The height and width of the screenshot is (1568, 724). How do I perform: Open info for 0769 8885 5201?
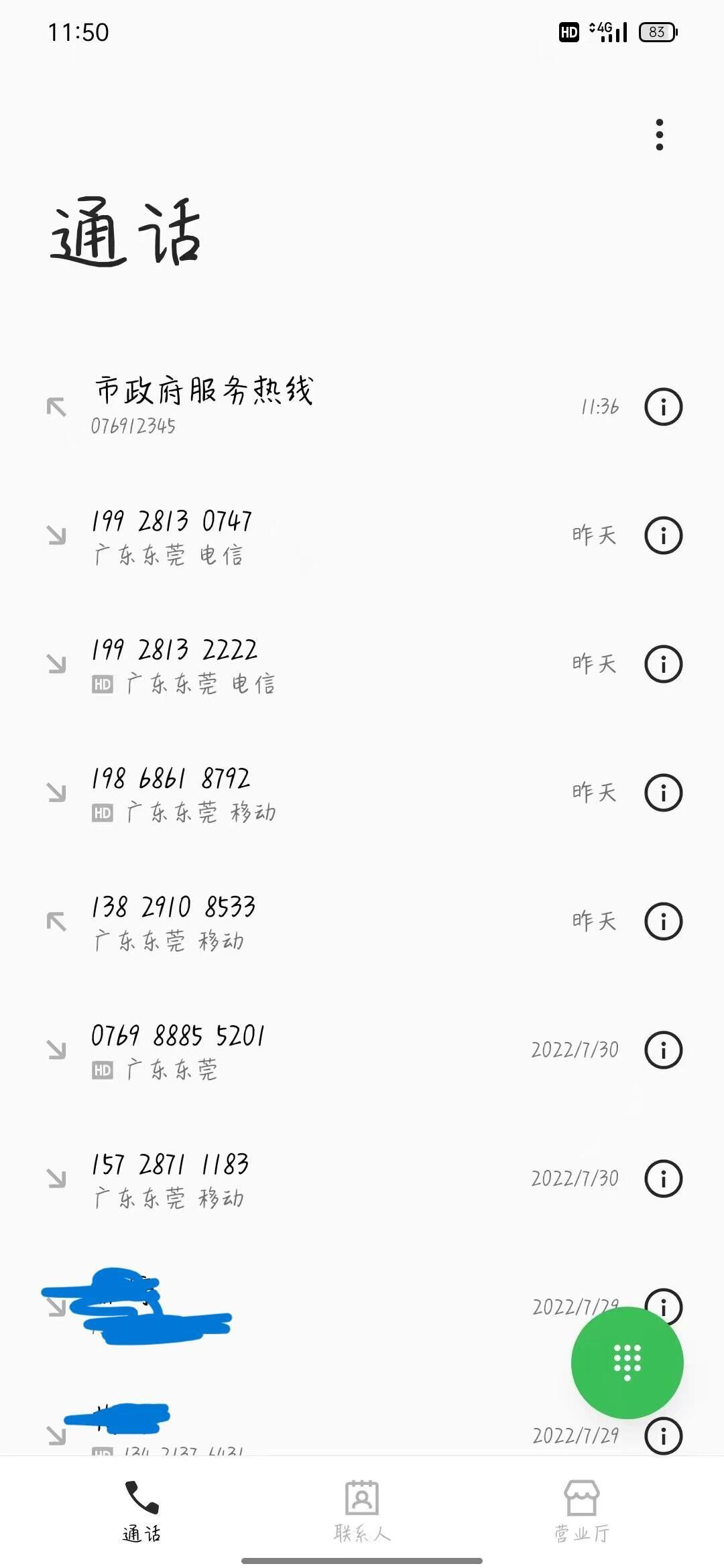[x=663, y=1050]
